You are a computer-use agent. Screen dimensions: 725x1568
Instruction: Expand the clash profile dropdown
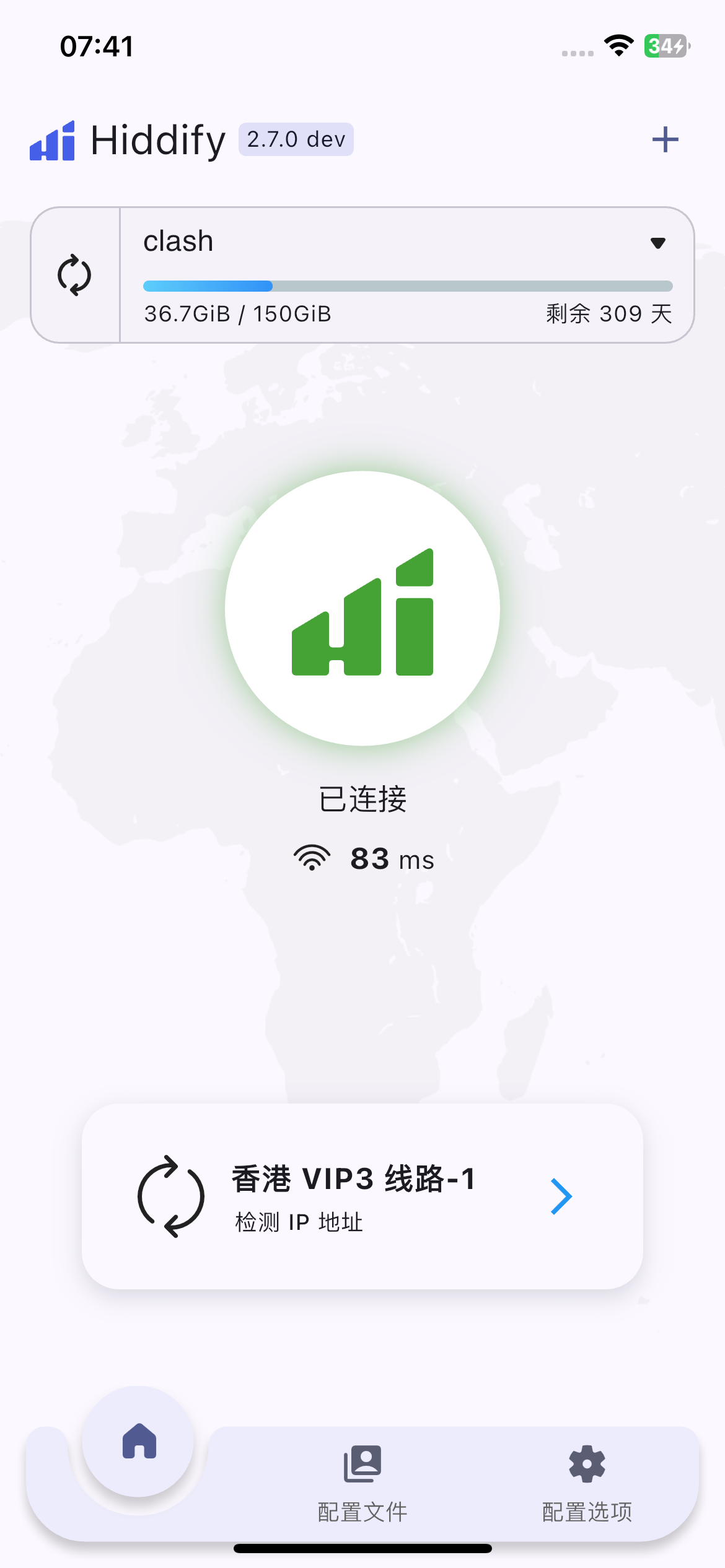coord(657,243)
